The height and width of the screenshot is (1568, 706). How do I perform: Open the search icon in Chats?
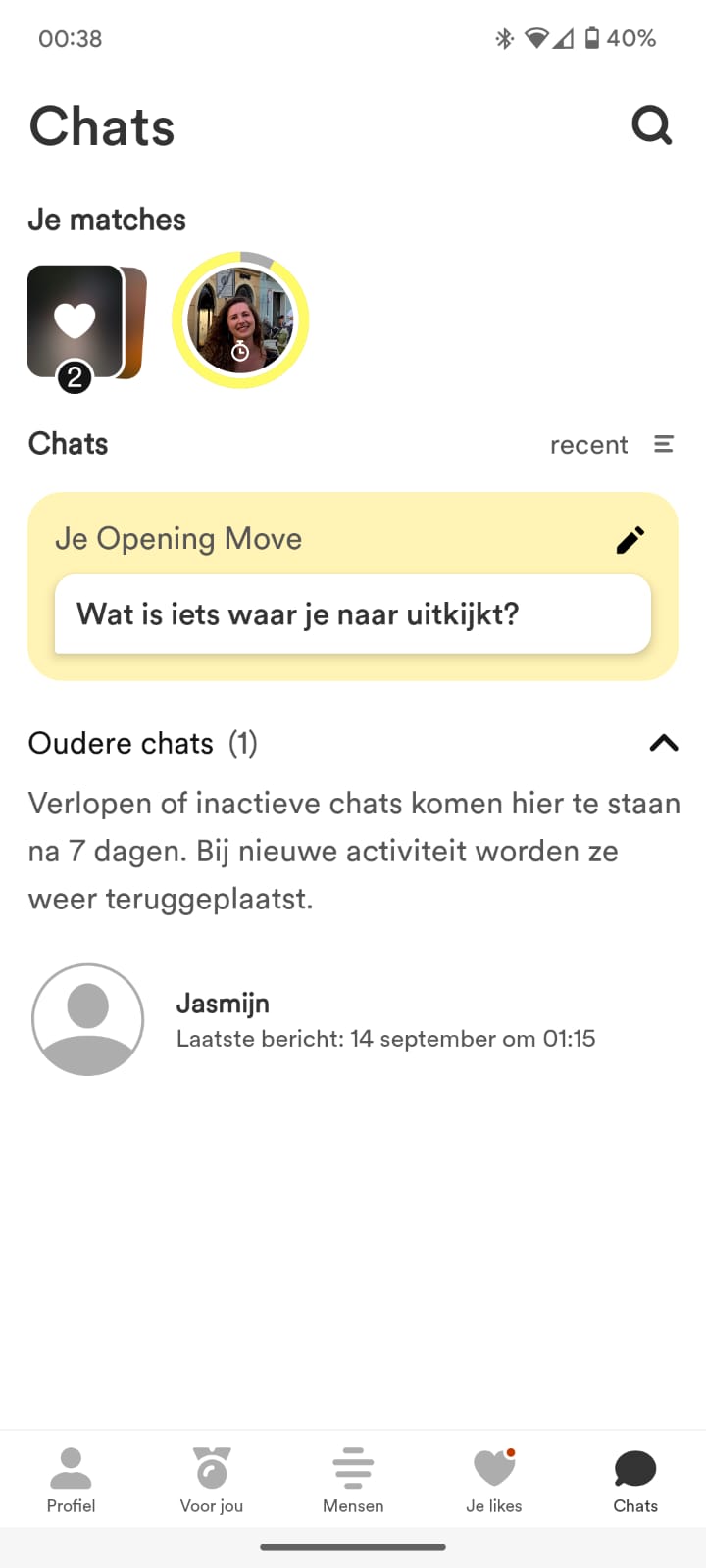click(x=651, y=126)
